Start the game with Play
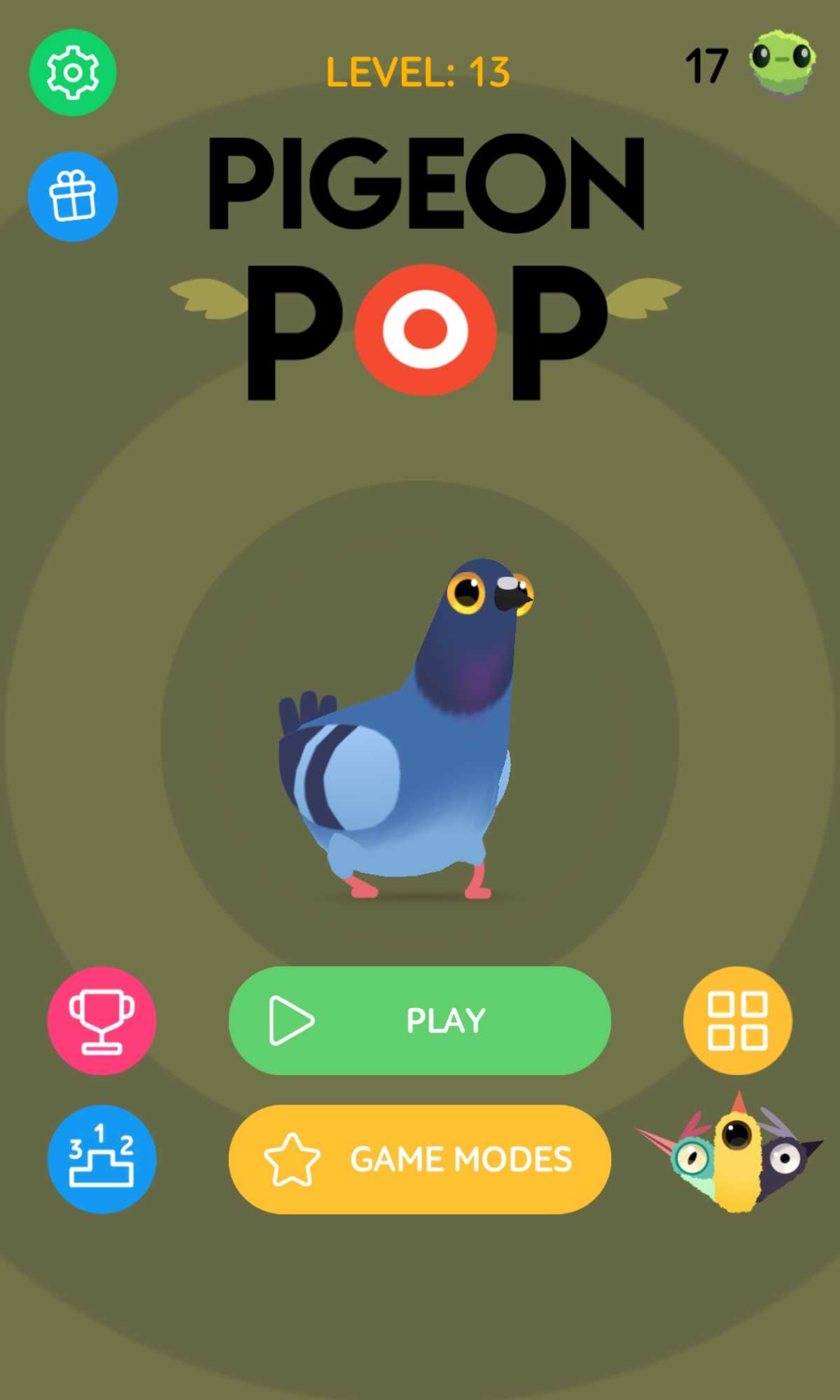The image size is (840, 1400). 419,1021
